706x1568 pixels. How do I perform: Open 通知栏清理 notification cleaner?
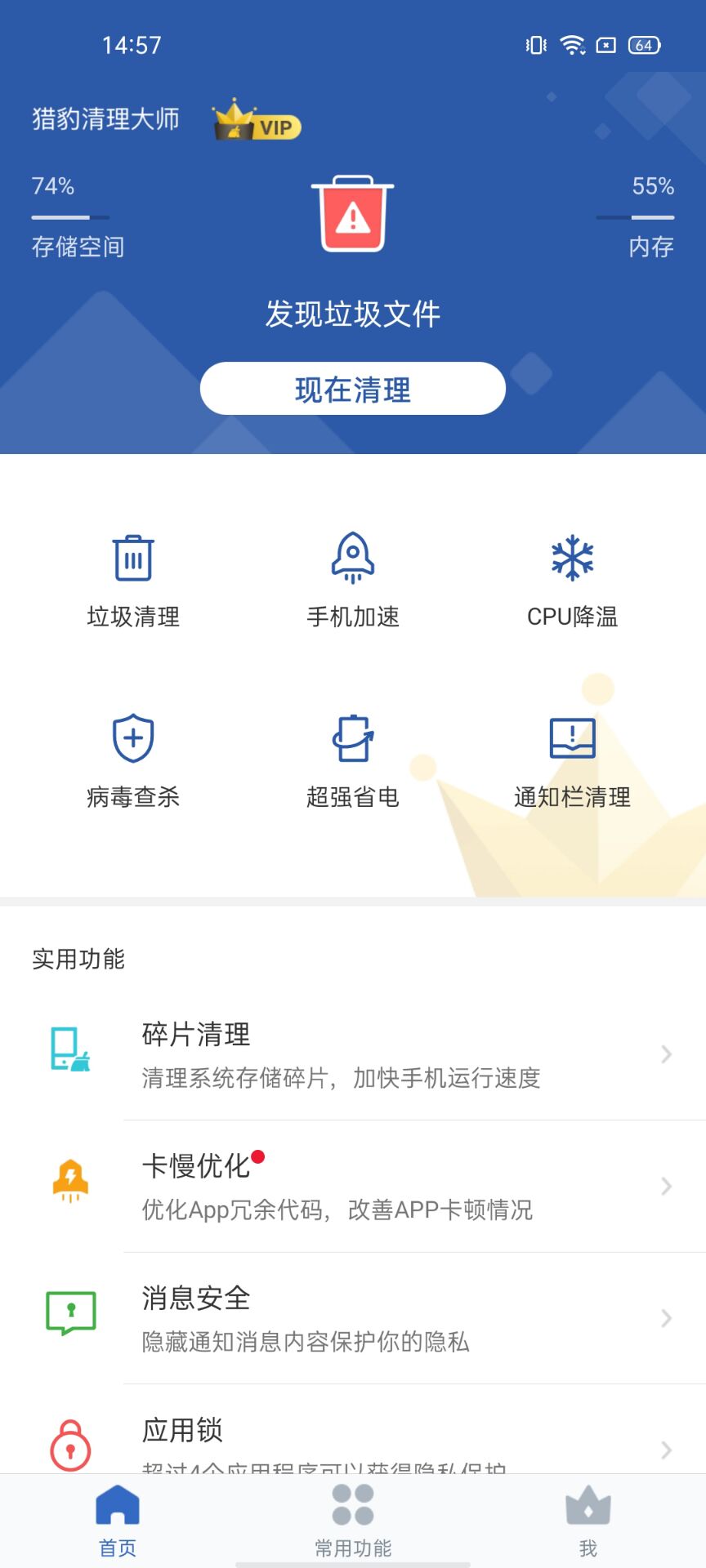[572, 759]
